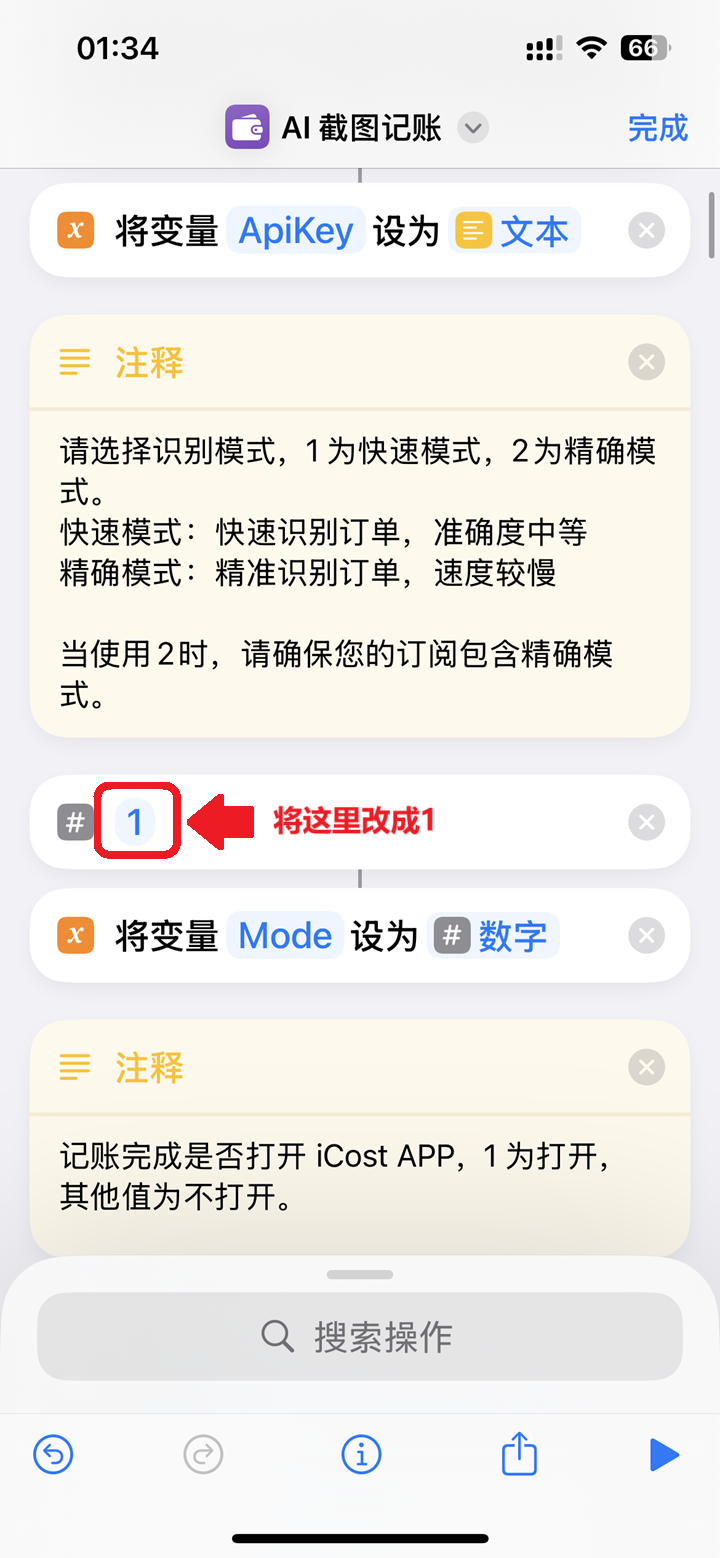Viewport: 720px width, 1558px height.
Task: Tap the 数字 value token
Action: click(494, 936)
